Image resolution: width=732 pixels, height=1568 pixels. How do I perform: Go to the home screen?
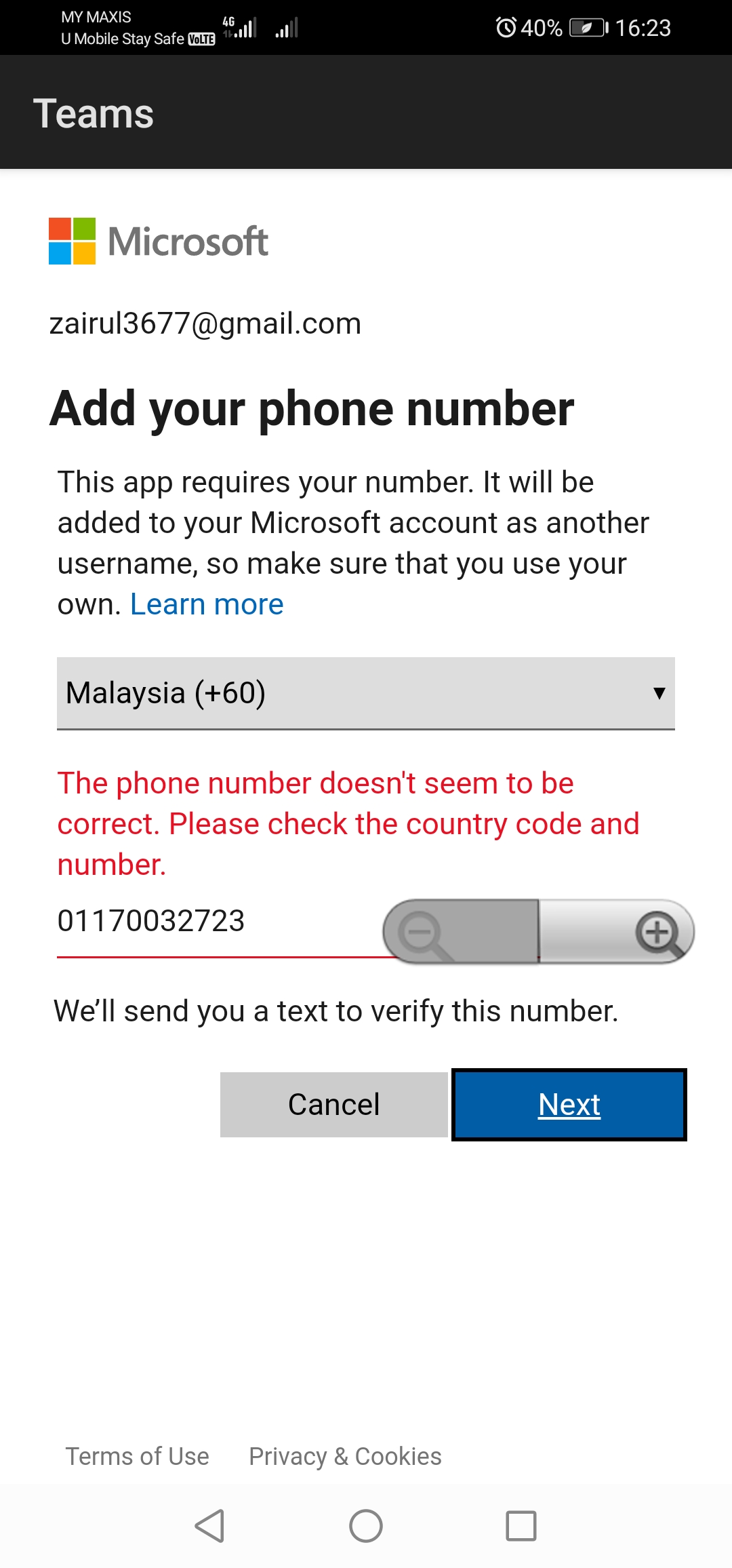click(x=366, y=1526)
